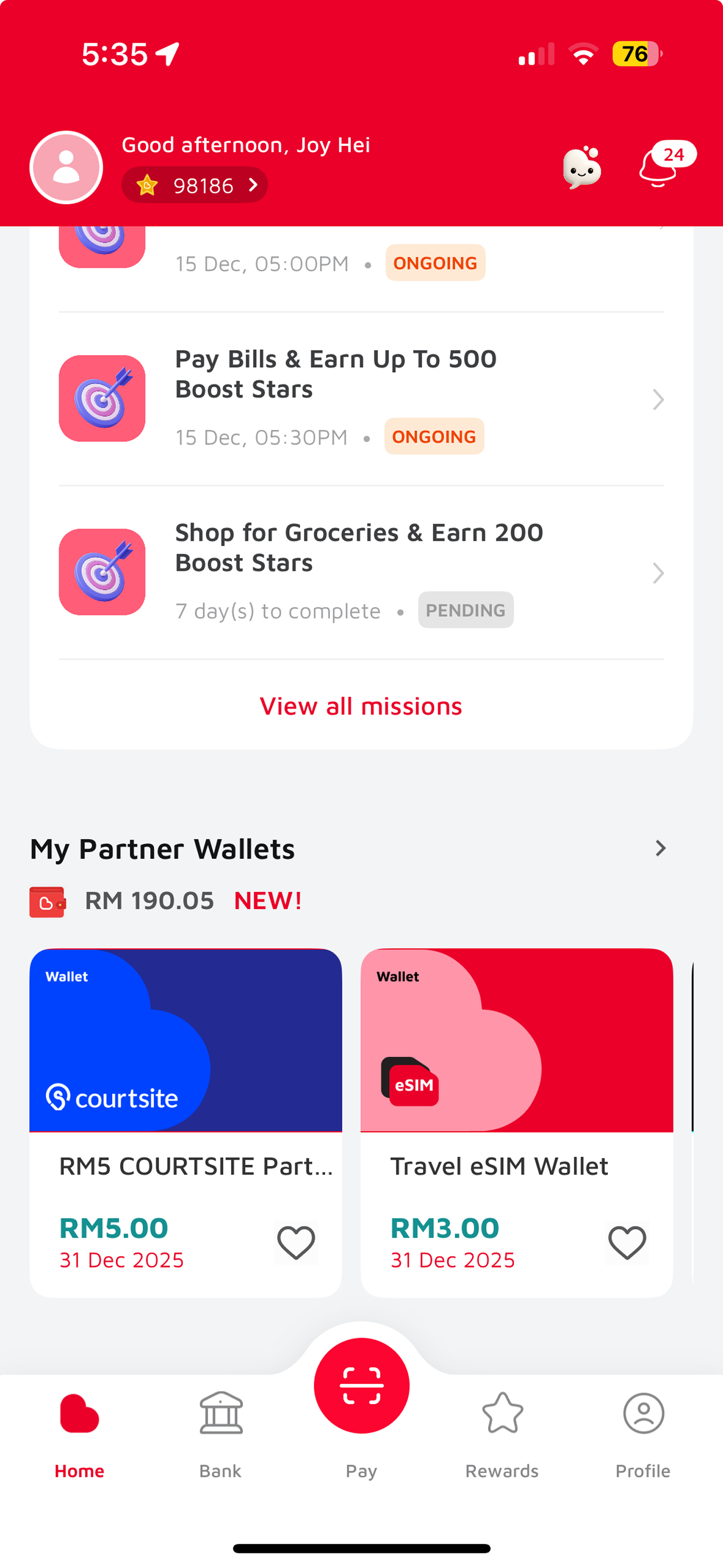View all missions
This screenshot has width=723, height=1568.
point(361,706)
